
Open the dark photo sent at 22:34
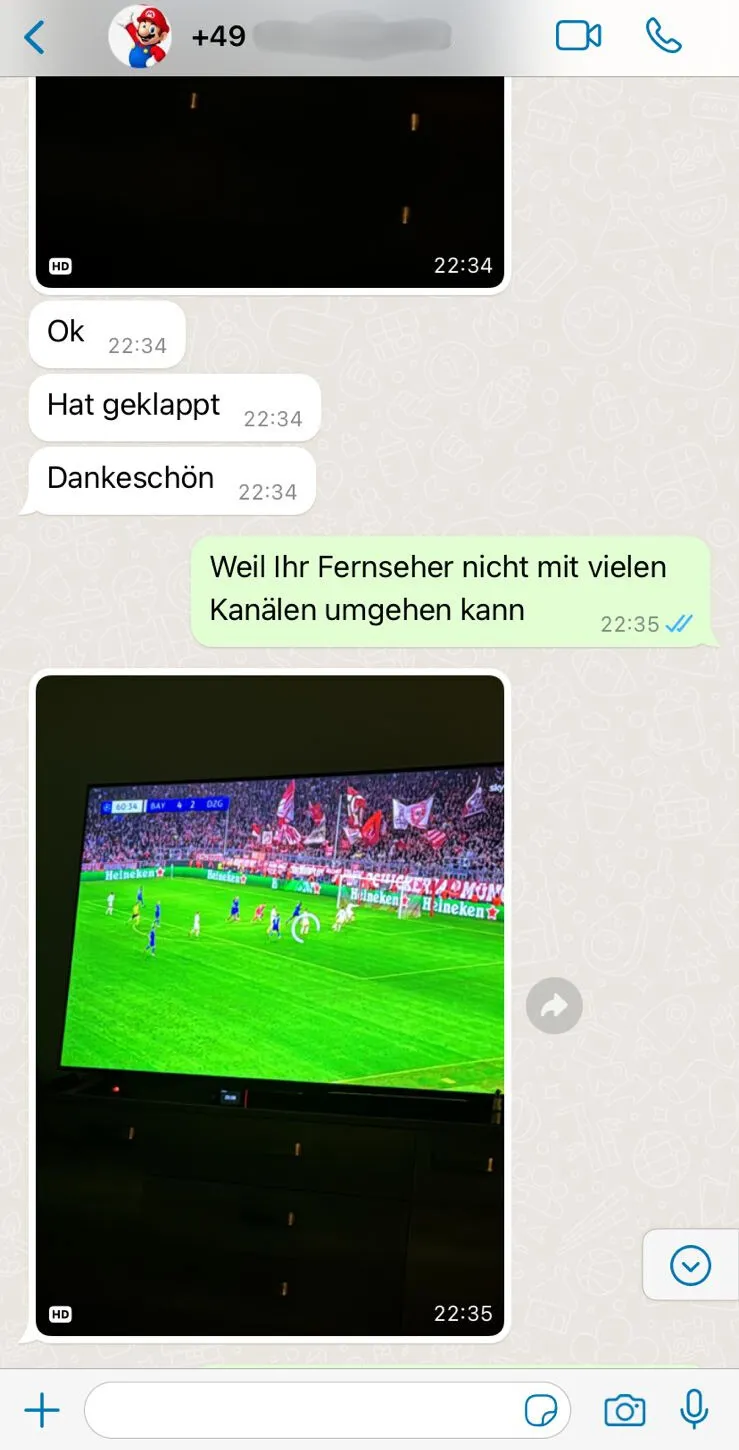[270, 180]
